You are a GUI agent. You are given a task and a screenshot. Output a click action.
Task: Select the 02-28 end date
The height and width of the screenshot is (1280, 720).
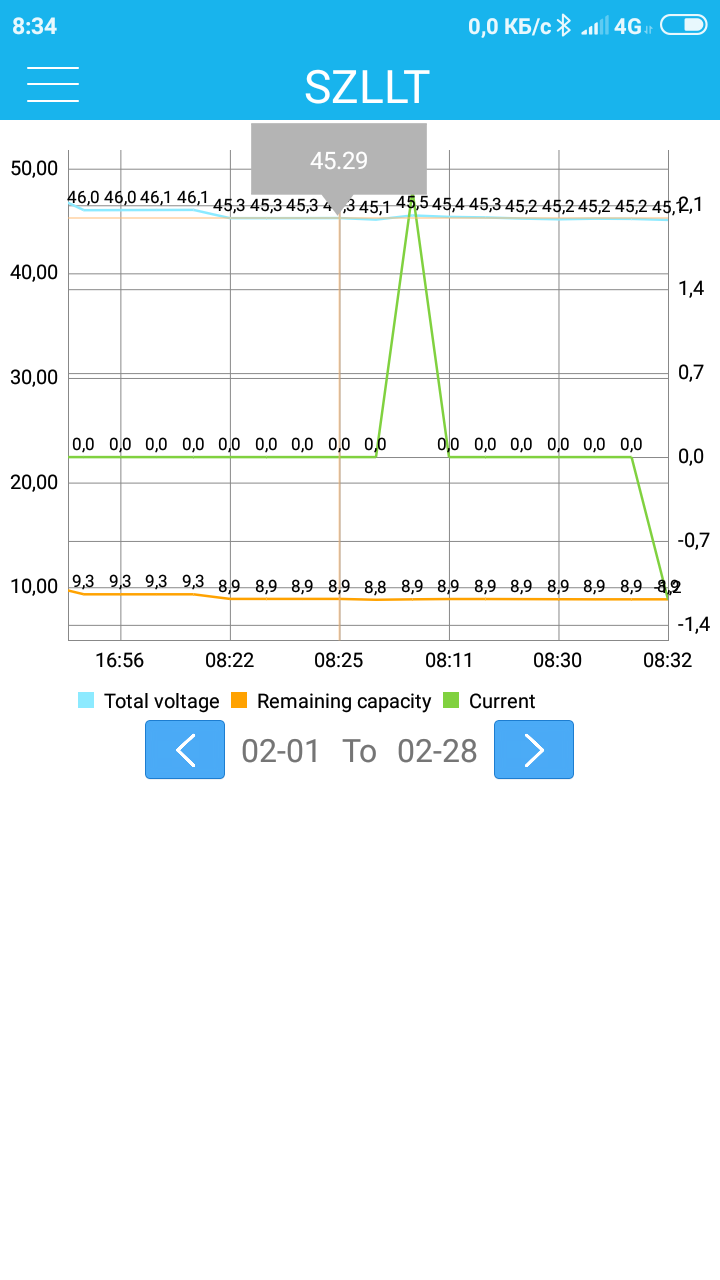[x=437, y=750]
